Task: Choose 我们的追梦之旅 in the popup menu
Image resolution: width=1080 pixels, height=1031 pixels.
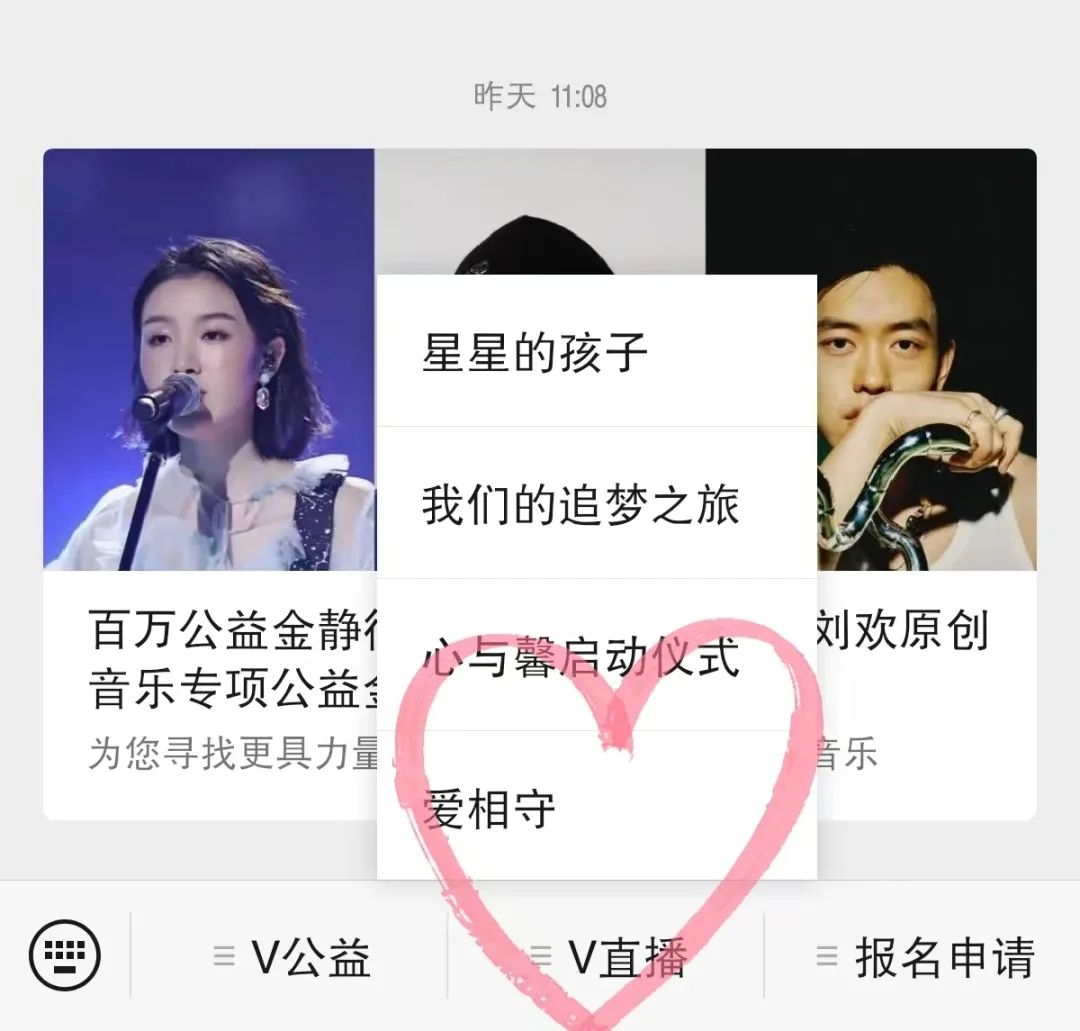Action: (596, 504)
